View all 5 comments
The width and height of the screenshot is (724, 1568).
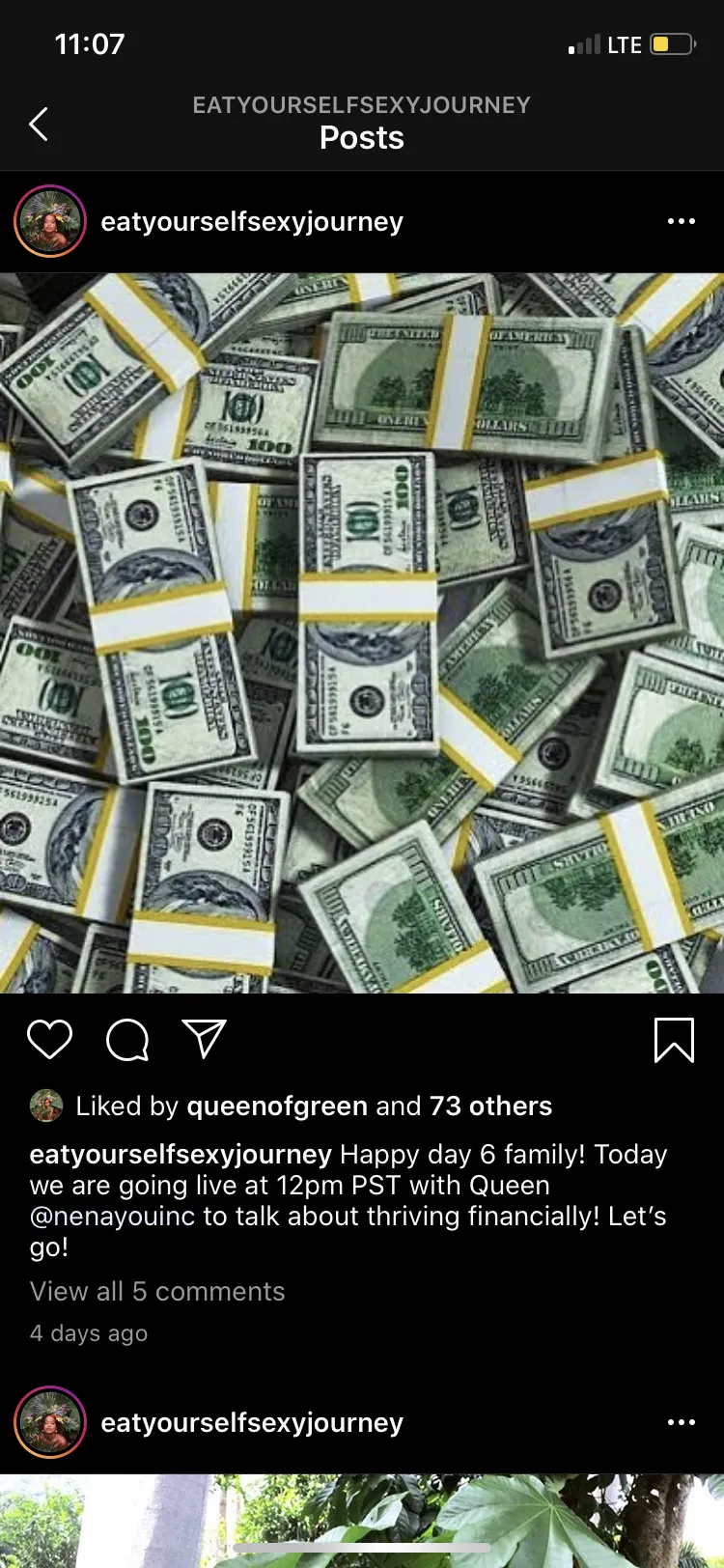(157, 1291)
